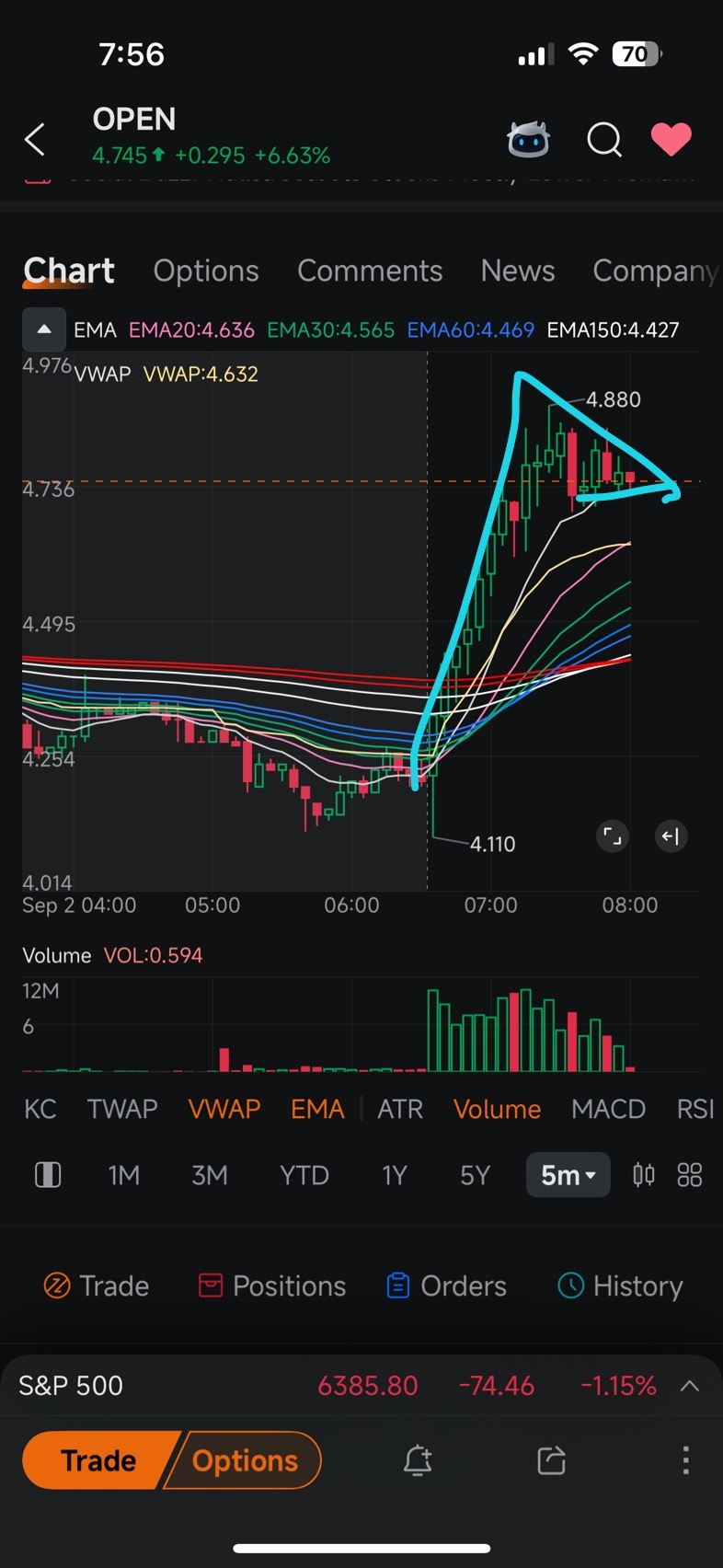Open the Orders section
723x1568 pixels.
tap(446, 1286)
